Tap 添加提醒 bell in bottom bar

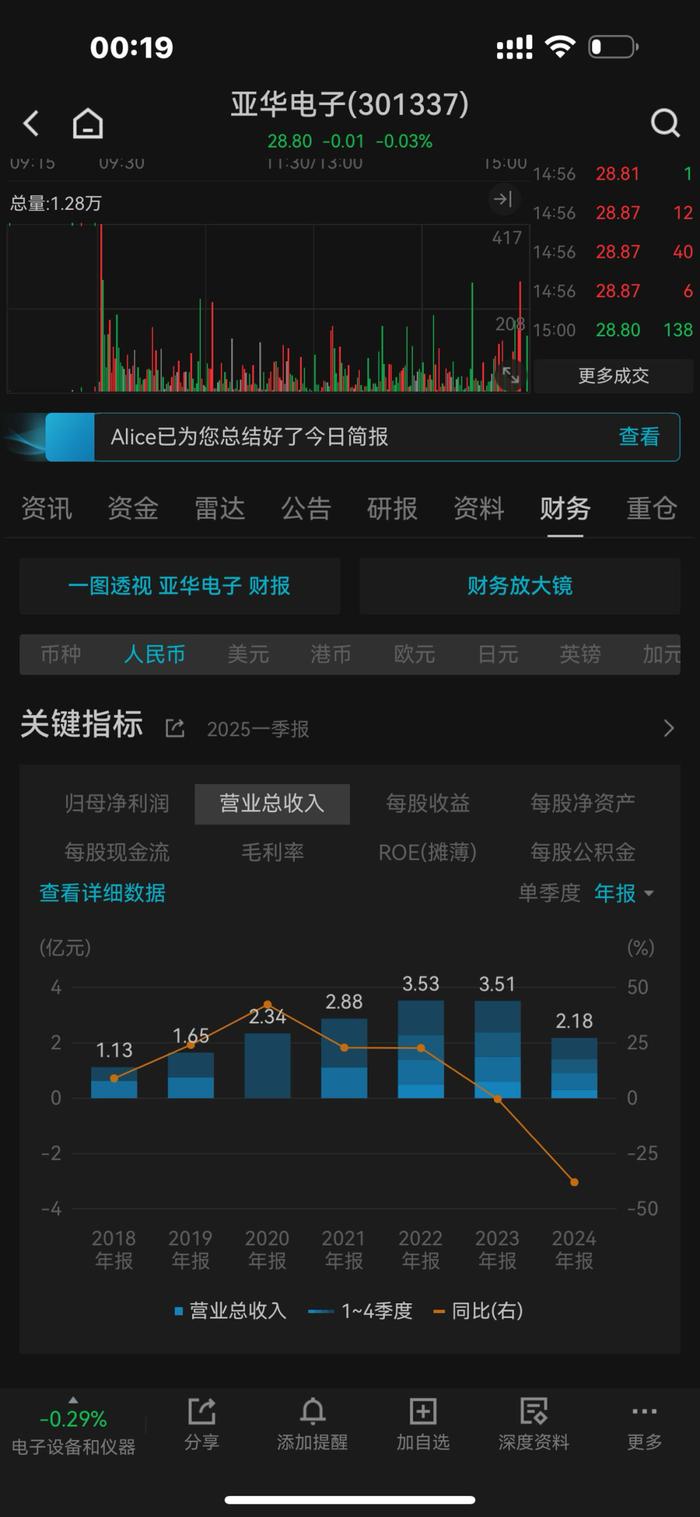pyautogui.click(x=312, y=1424)
